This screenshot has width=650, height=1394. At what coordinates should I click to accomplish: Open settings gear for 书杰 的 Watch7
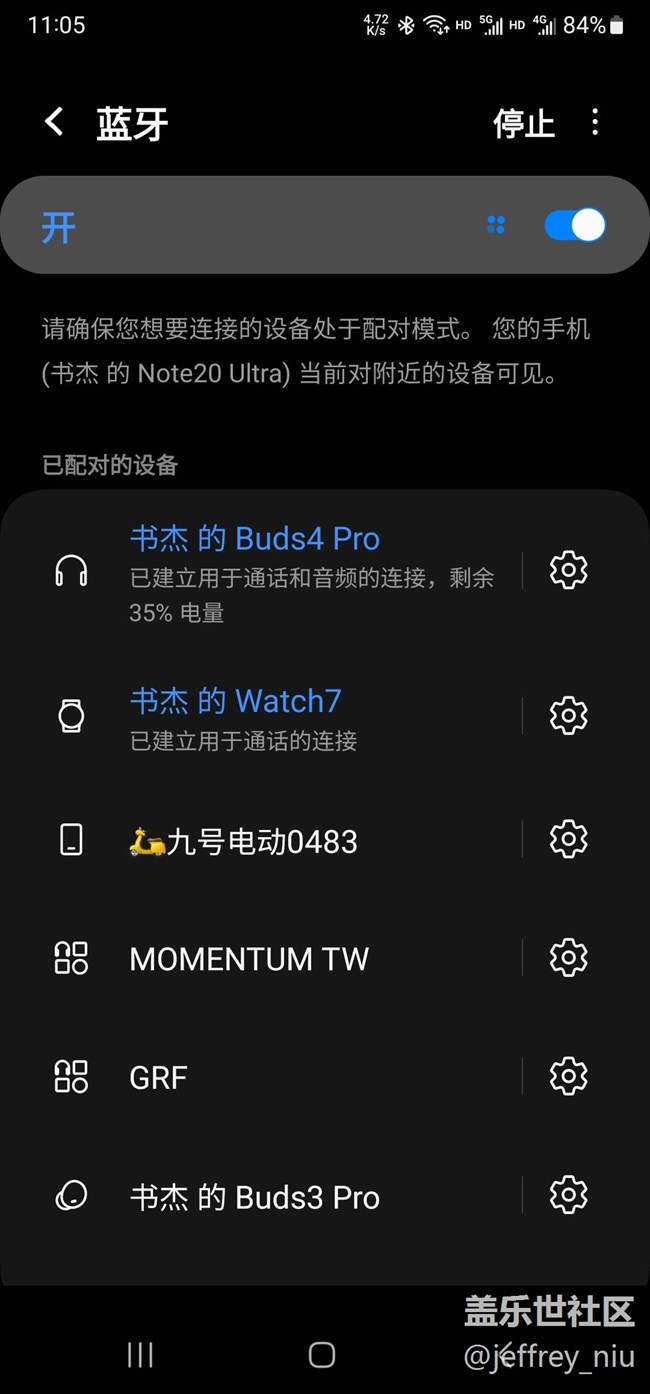568,715
